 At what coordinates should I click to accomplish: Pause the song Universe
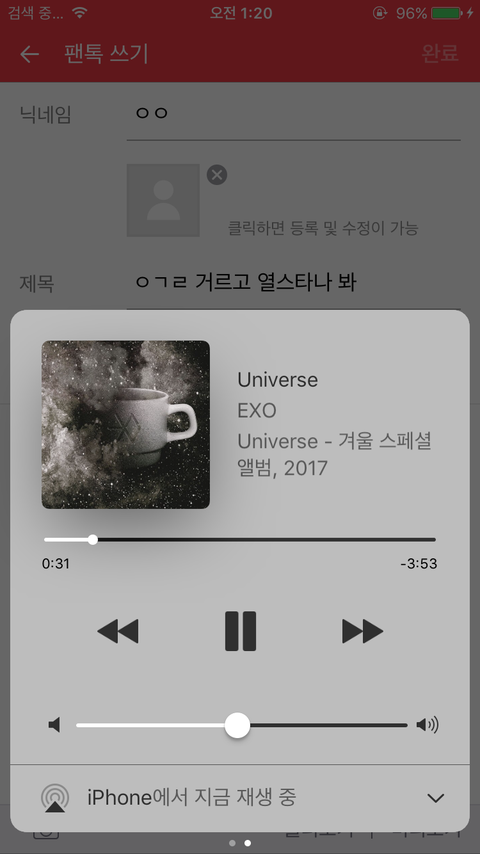(240, 631)
